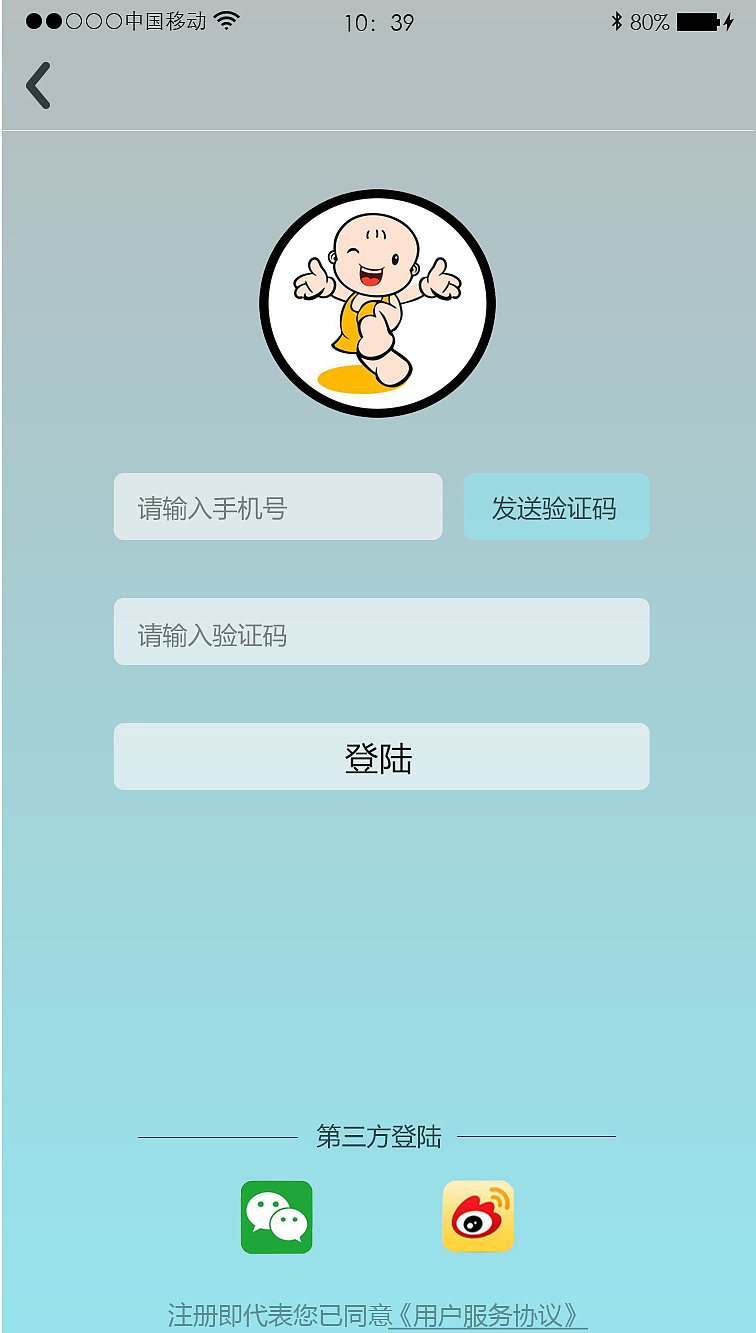Open WeChat third-party login
The width and height of the screenshot is (756, 1333).
275,1216
